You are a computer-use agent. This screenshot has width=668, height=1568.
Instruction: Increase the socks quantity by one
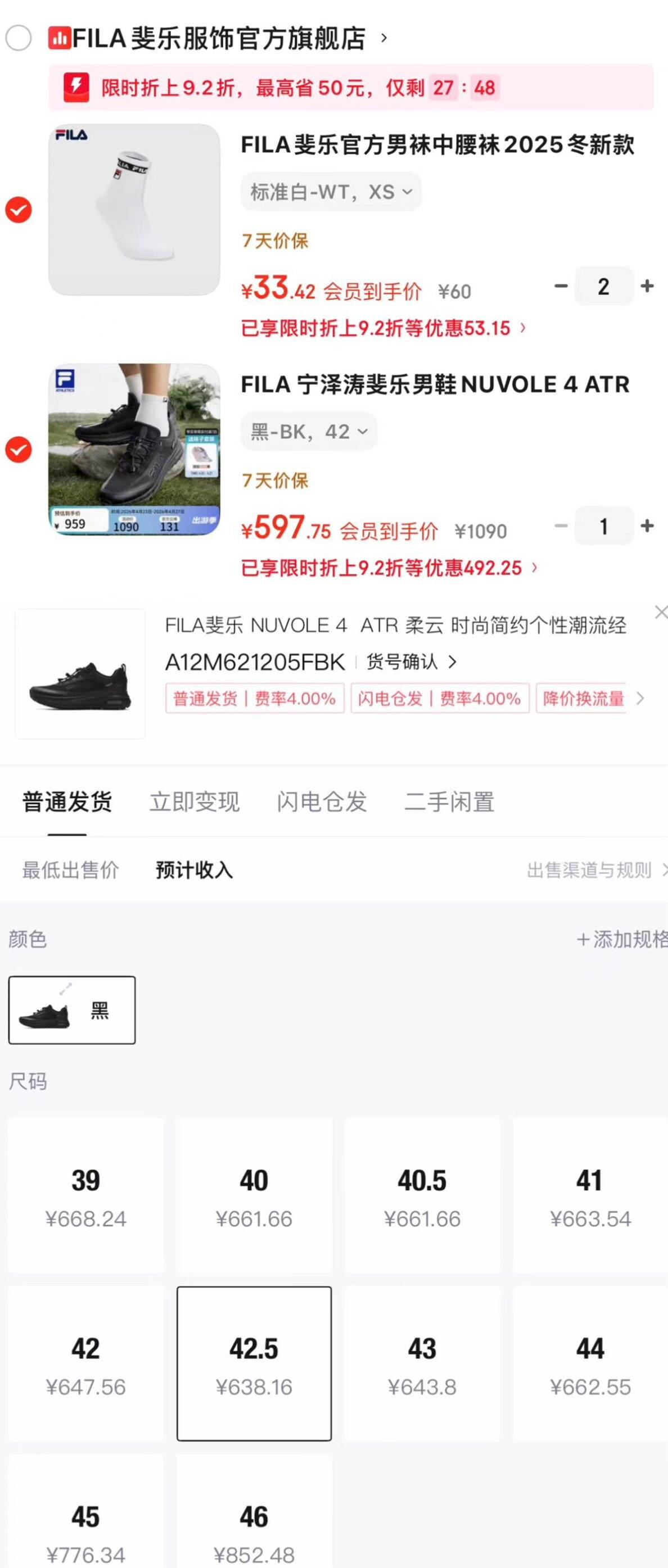[647, 286]
